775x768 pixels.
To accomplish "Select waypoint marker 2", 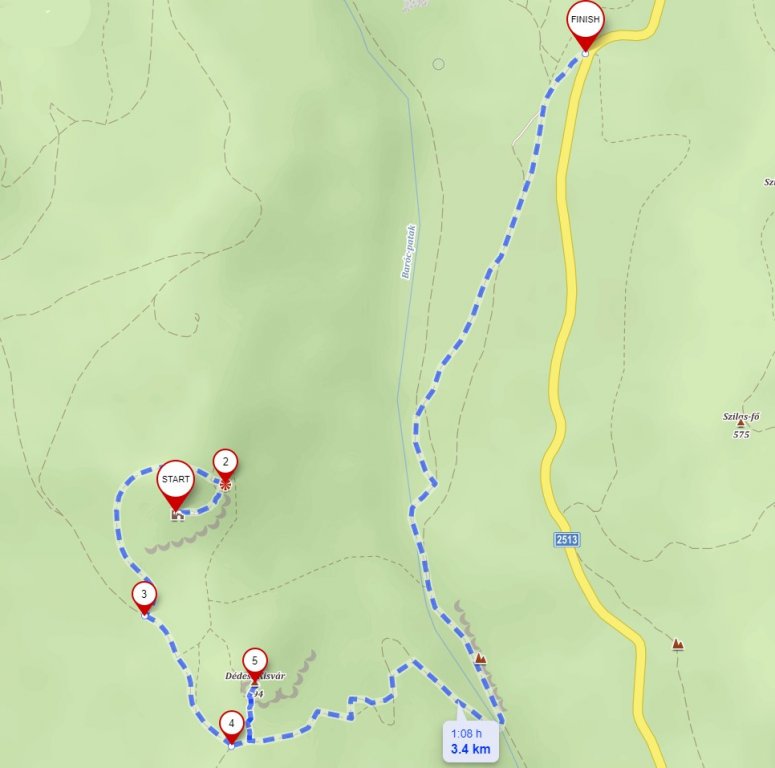I will (226, 462).
